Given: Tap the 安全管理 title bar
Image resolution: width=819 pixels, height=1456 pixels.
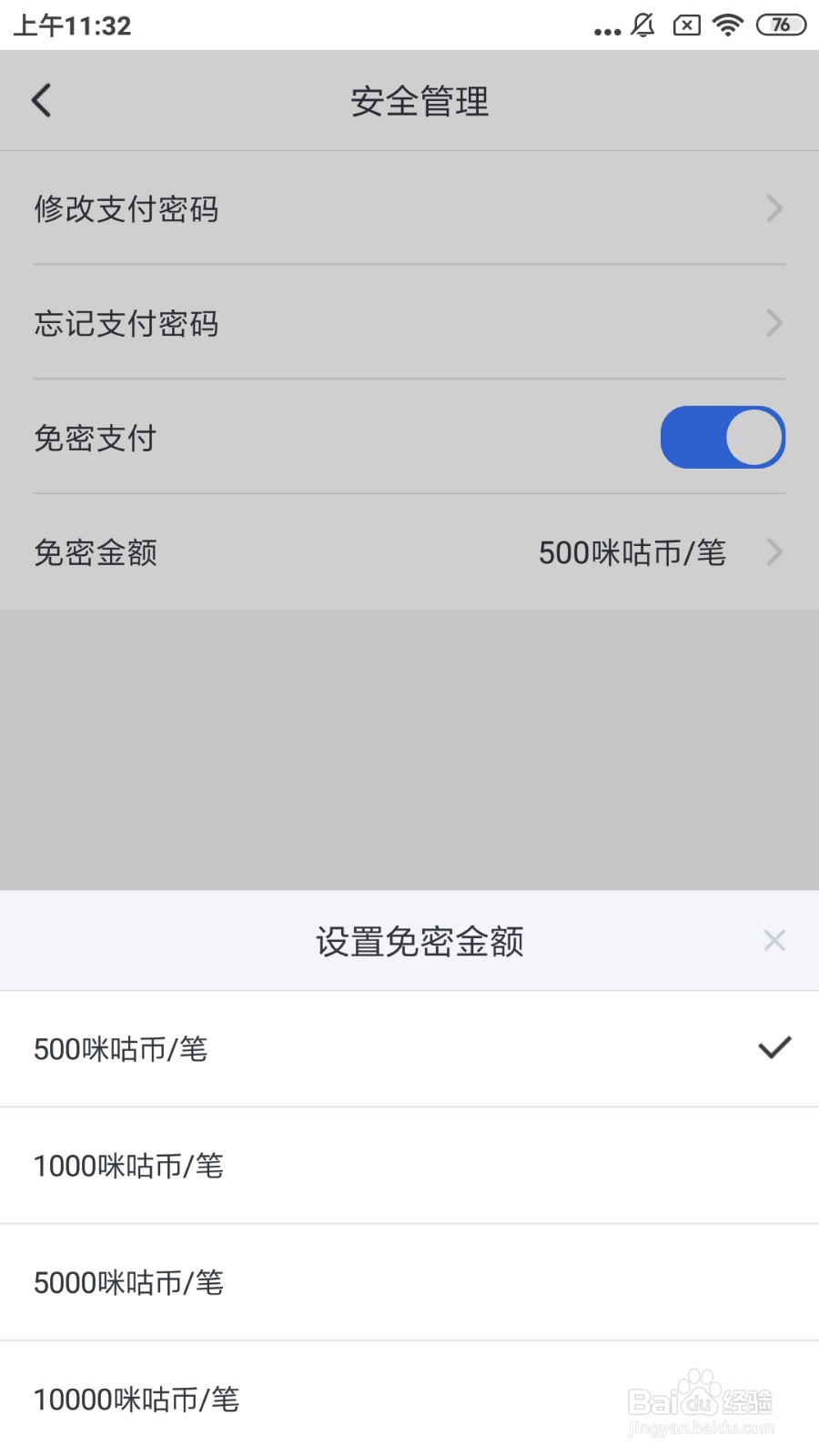Looking at the screenshot, I should (x=420, y=102).
